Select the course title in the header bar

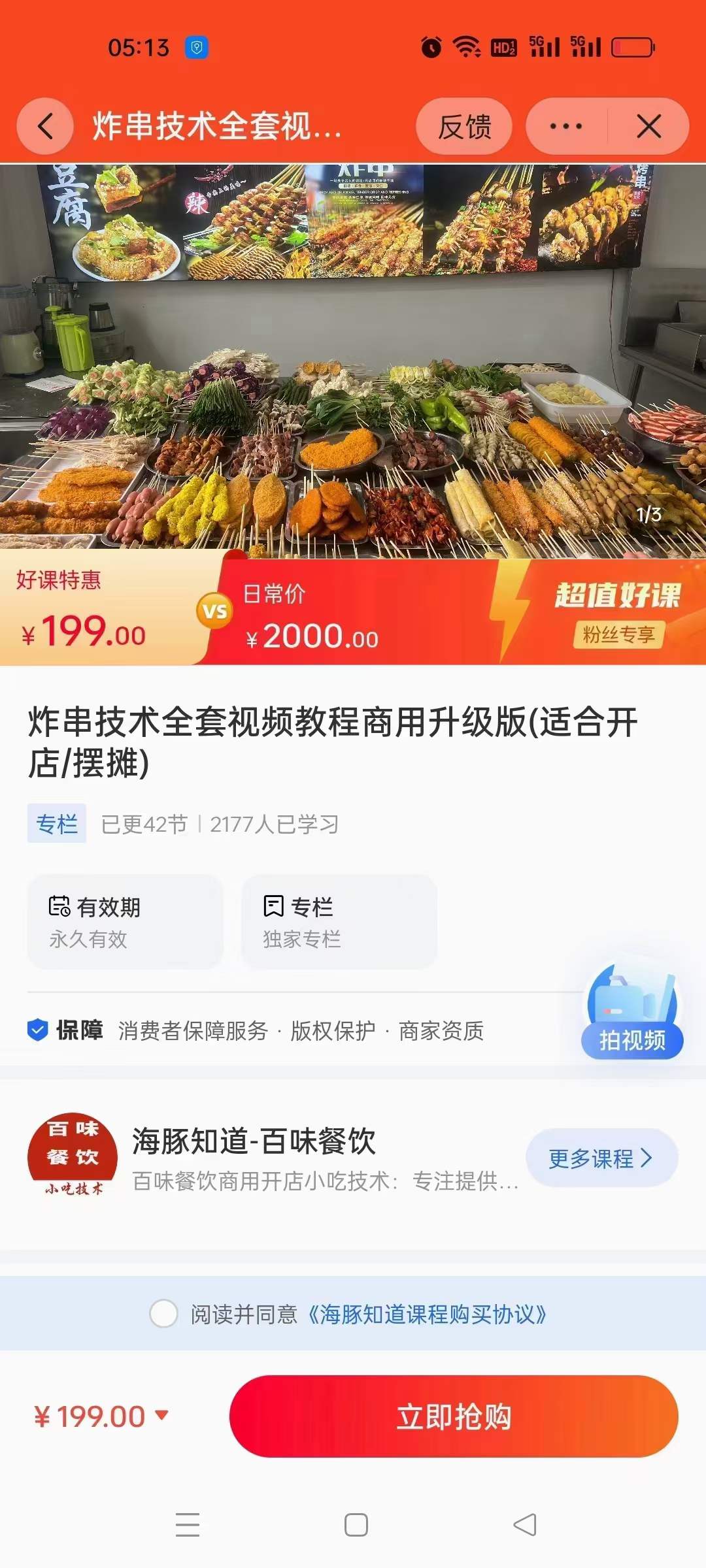point(216,126)
